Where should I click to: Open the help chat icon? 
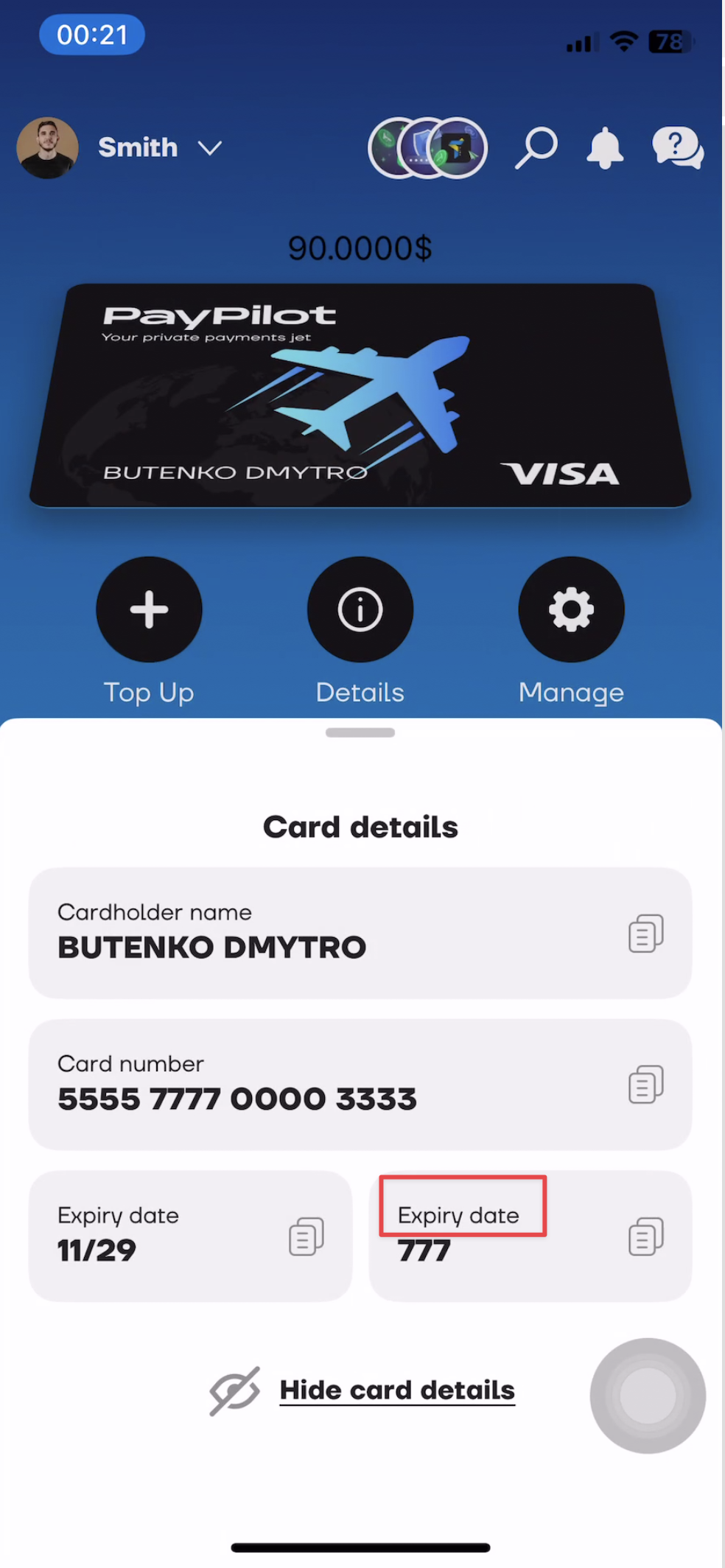(677, 148)
